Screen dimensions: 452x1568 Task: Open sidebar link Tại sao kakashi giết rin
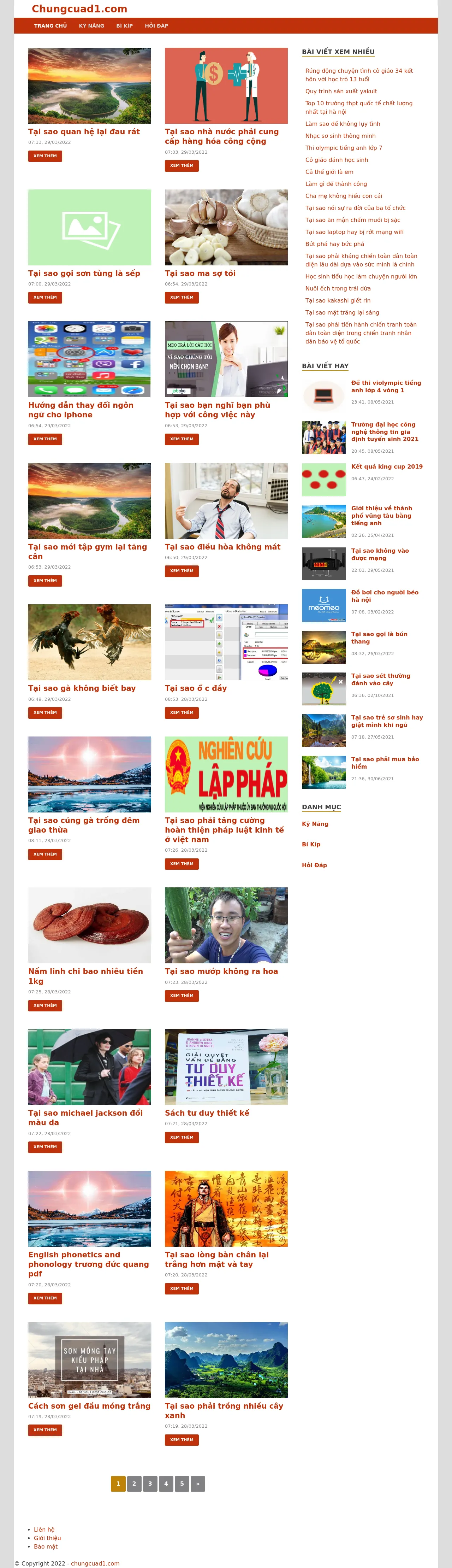[338, 301]
